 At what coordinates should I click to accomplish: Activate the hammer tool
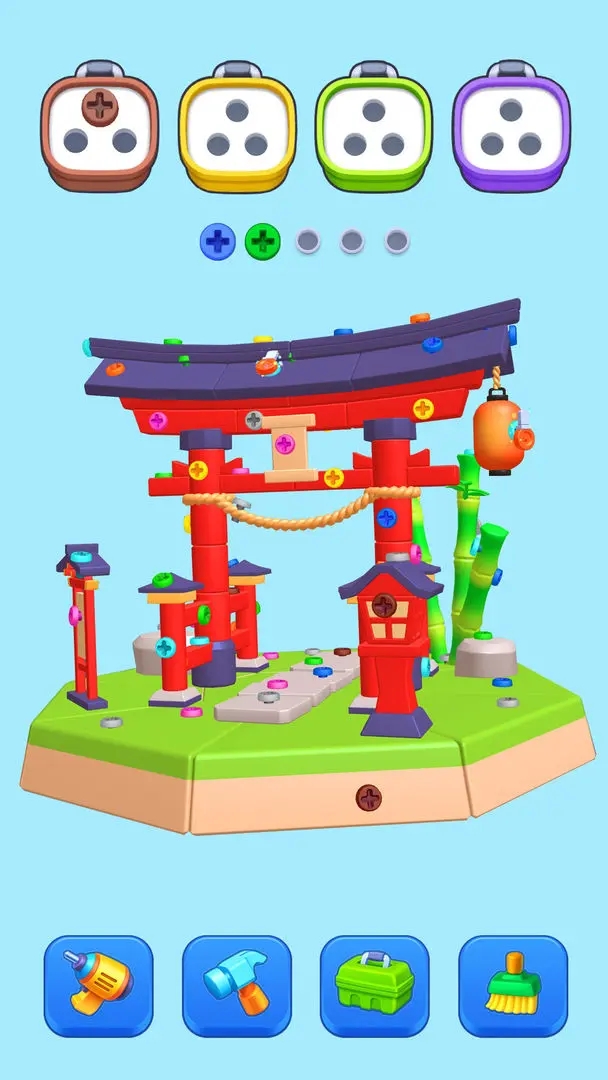coord(236,985)
